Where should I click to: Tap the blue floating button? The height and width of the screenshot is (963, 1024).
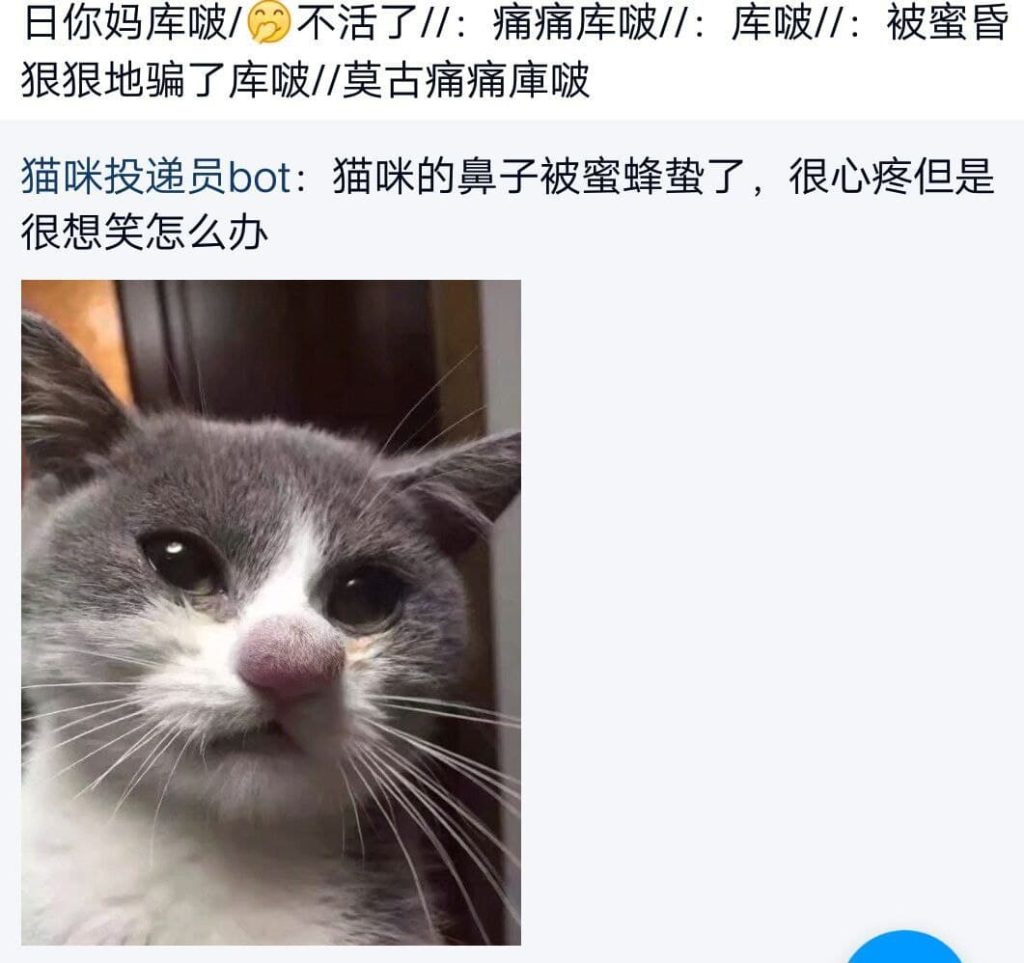905,950
